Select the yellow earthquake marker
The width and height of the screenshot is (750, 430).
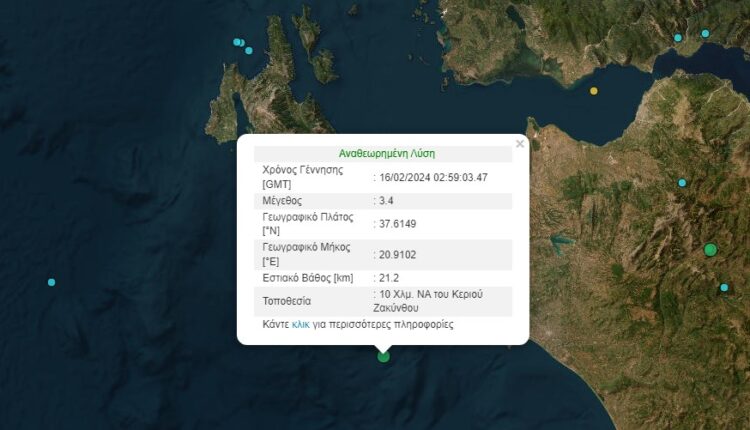(594, 91)
